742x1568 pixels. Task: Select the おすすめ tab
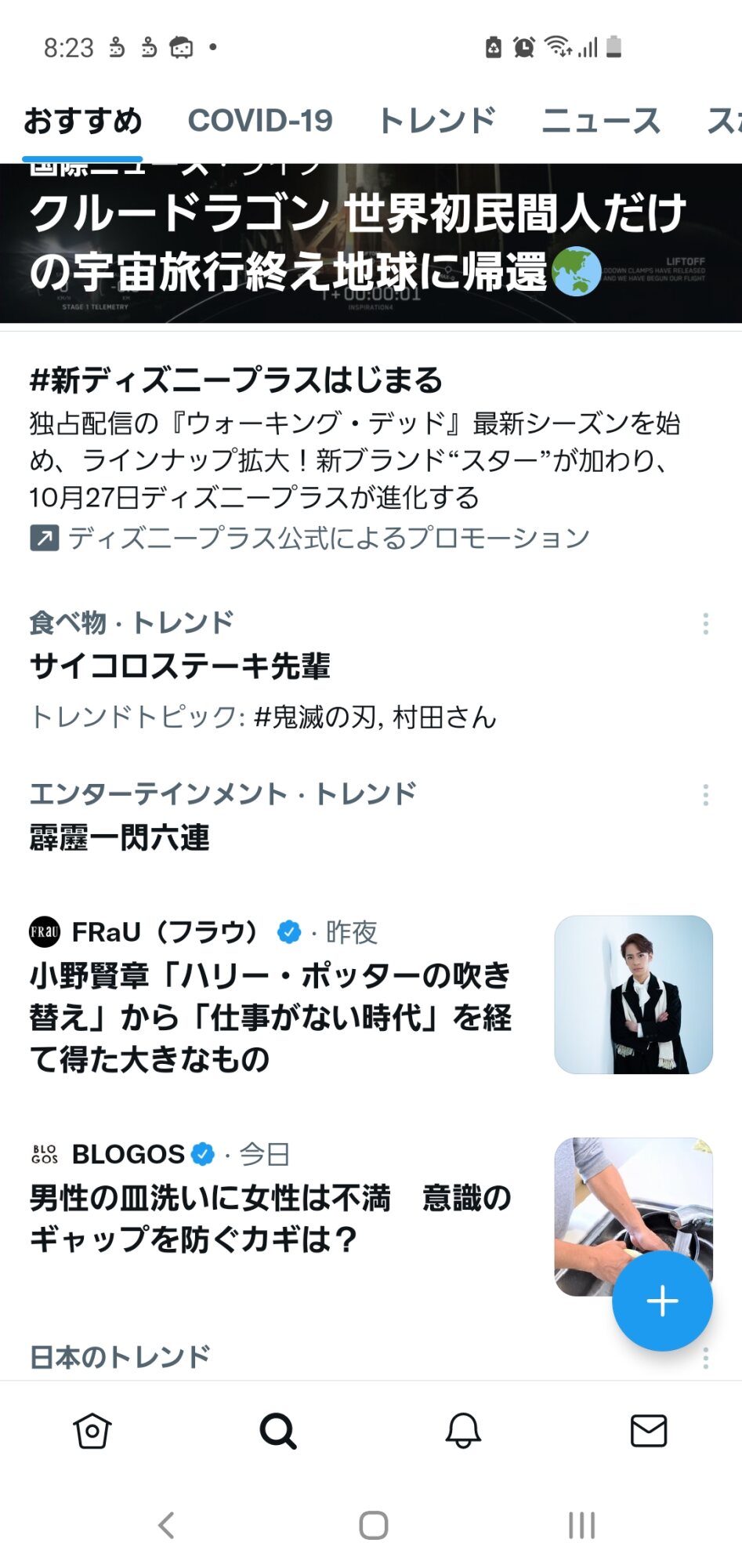point(83,121)
